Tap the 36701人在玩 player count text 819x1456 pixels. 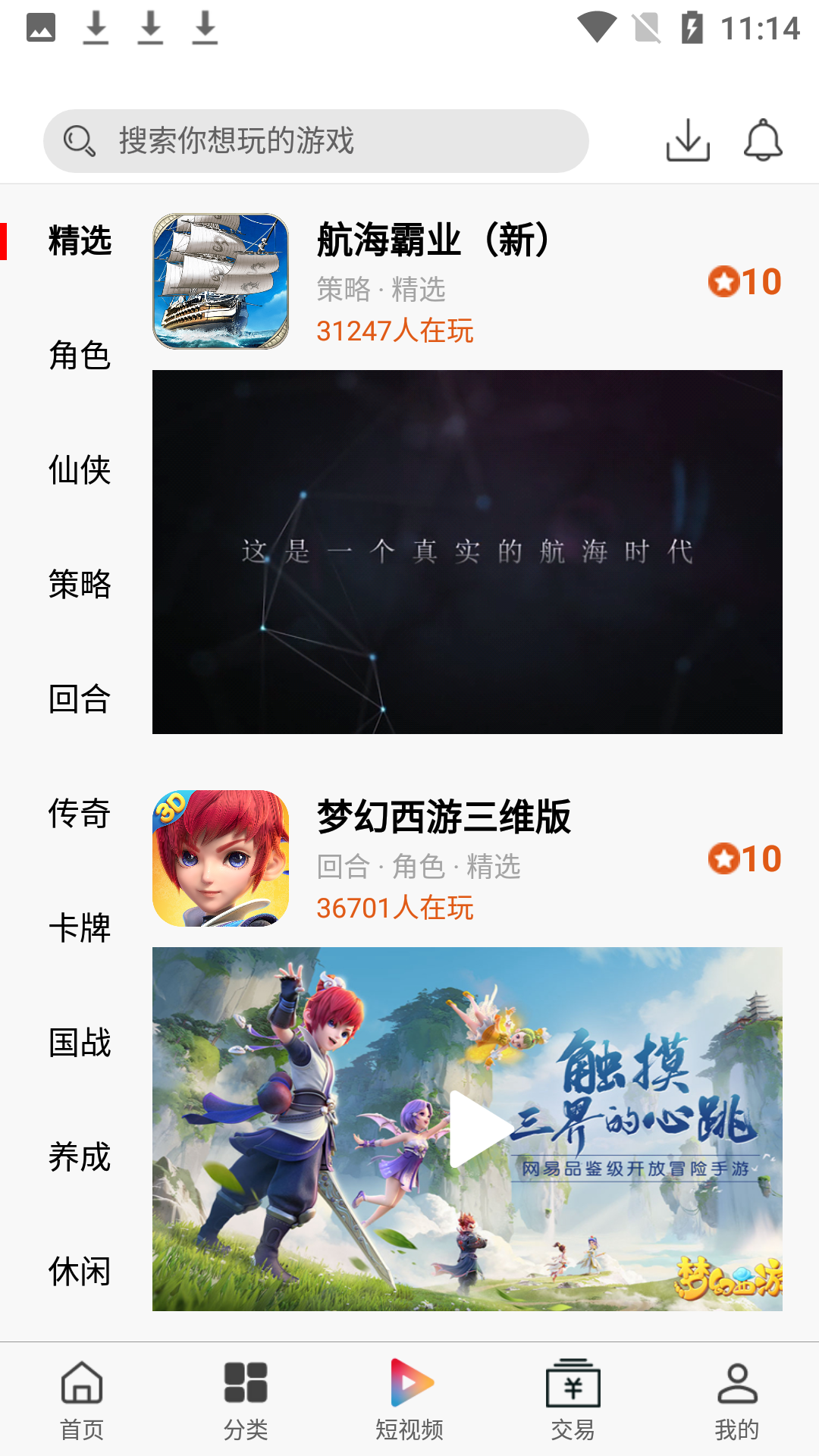tap(395, 908)
